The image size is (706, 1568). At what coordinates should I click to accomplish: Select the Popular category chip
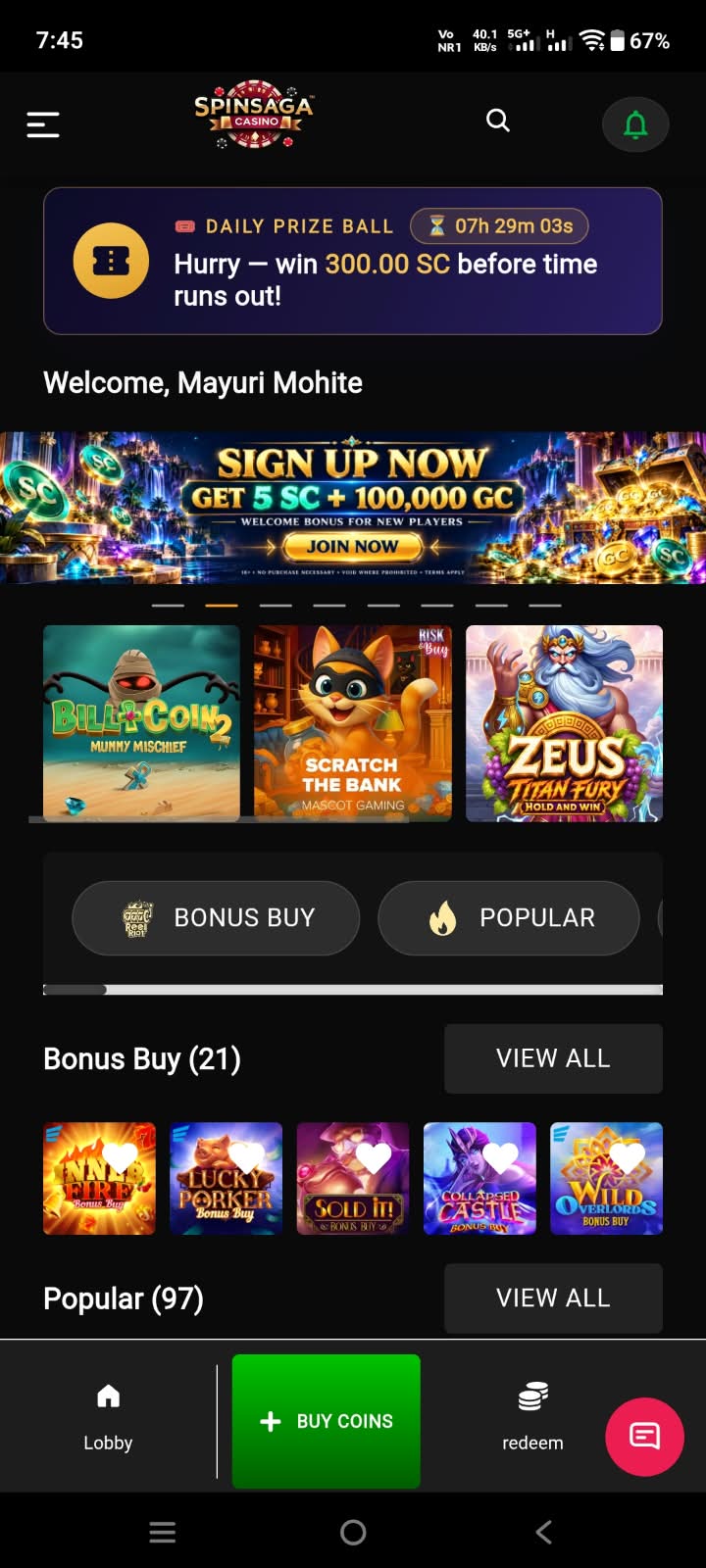click(509, 918)
